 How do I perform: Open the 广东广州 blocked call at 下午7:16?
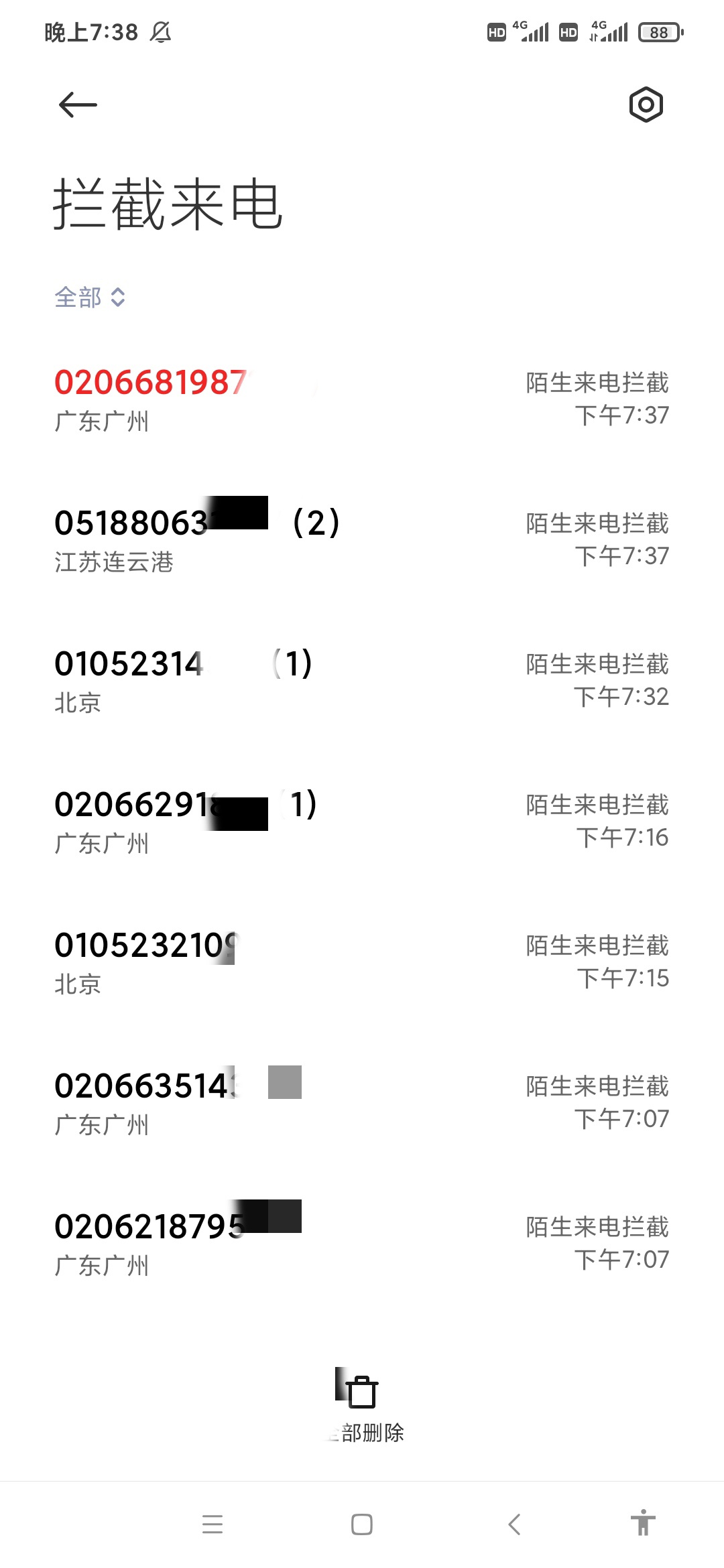pos(362,822)
